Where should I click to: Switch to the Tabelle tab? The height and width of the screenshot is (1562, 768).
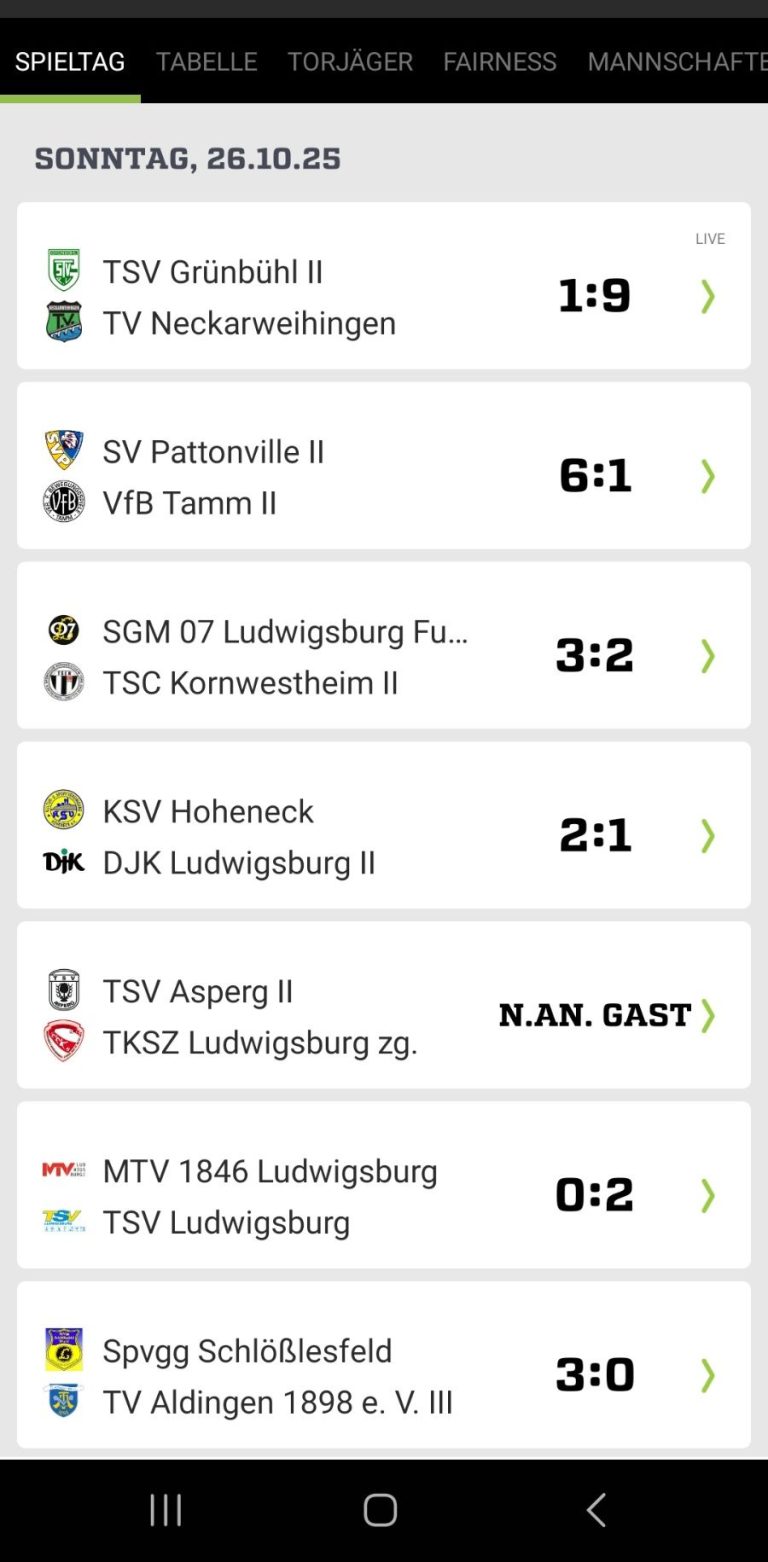(x=206, y=61)
